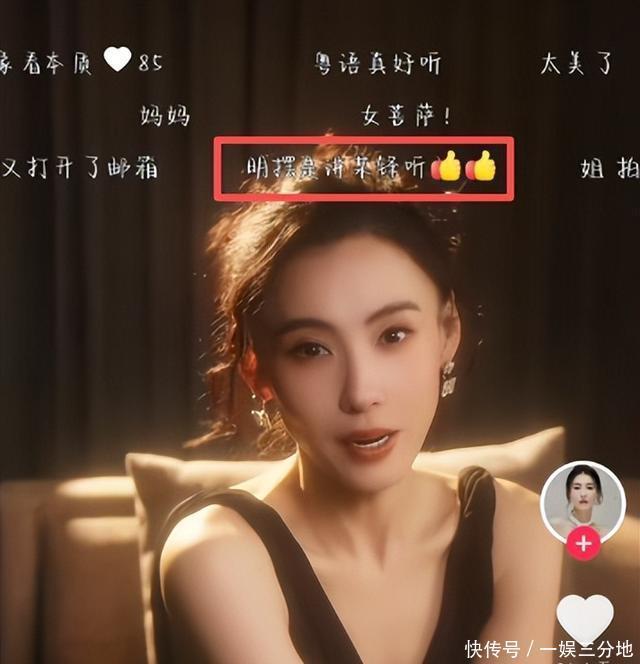
Task: Open the video creator's profile avatar
Action: tap(583, 502)
